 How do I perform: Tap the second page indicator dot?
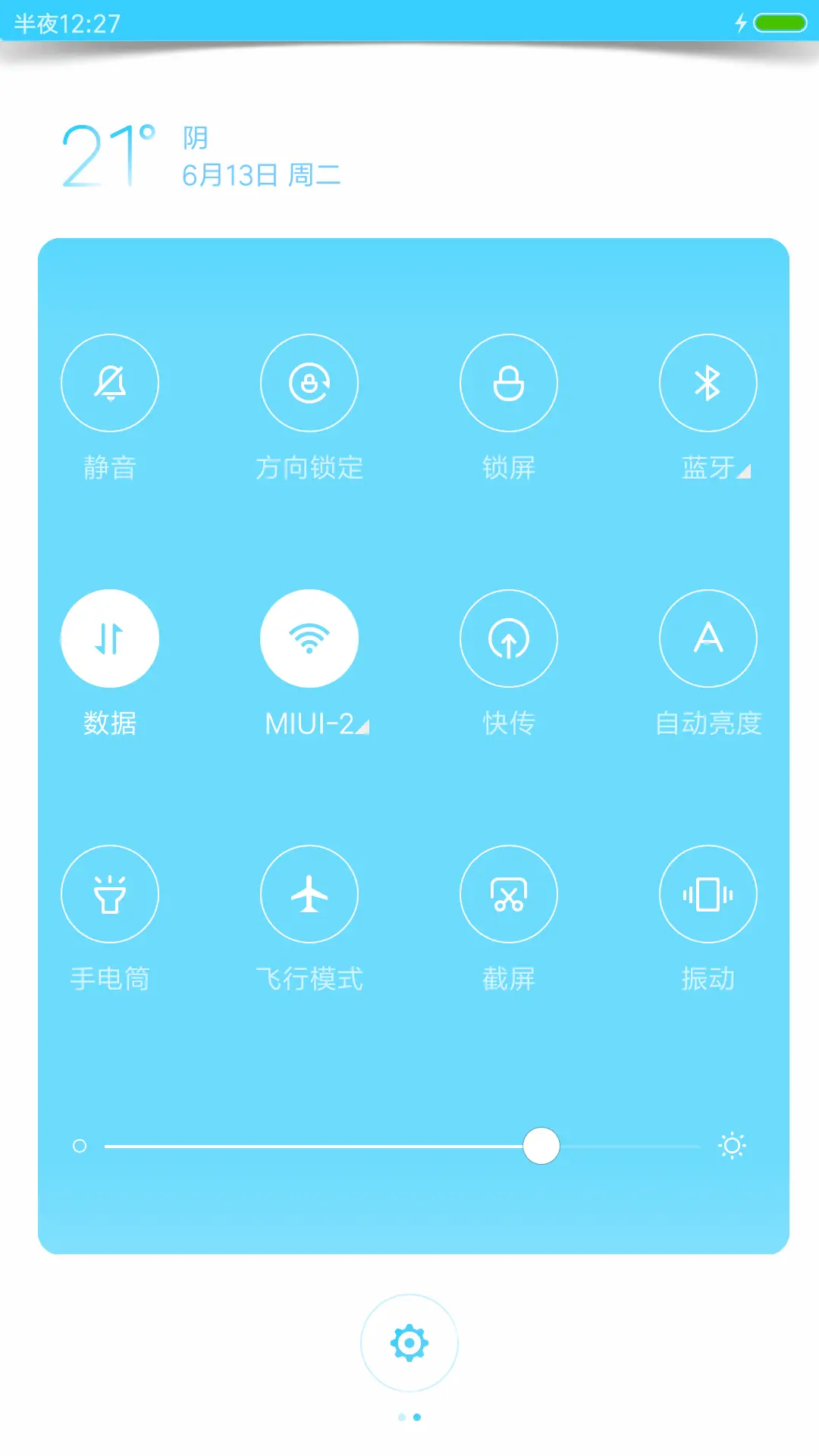click(418, 1417)
